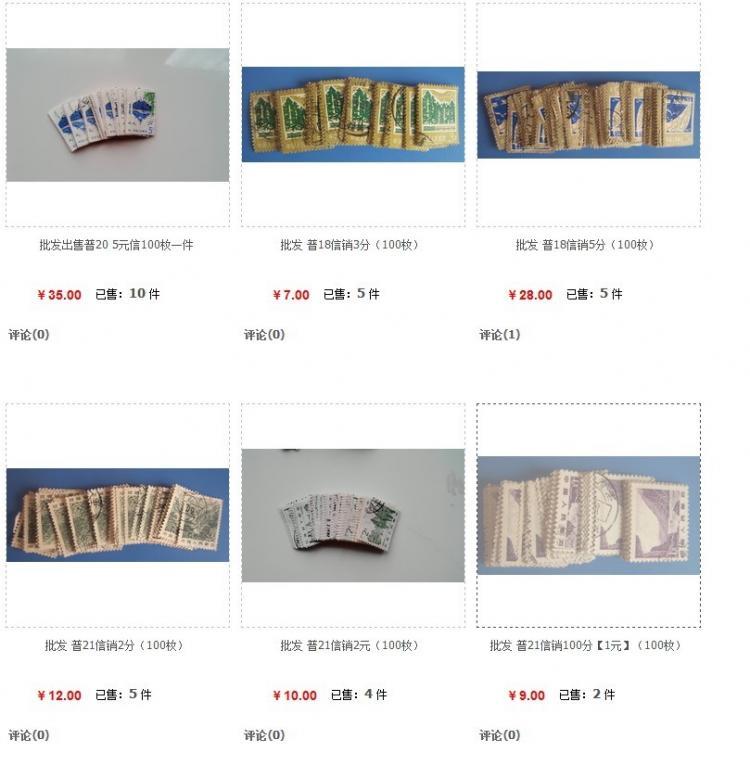The image size is (750, 765).
Task: Open the 普18信销3分 product image
Action: (353, 115)
